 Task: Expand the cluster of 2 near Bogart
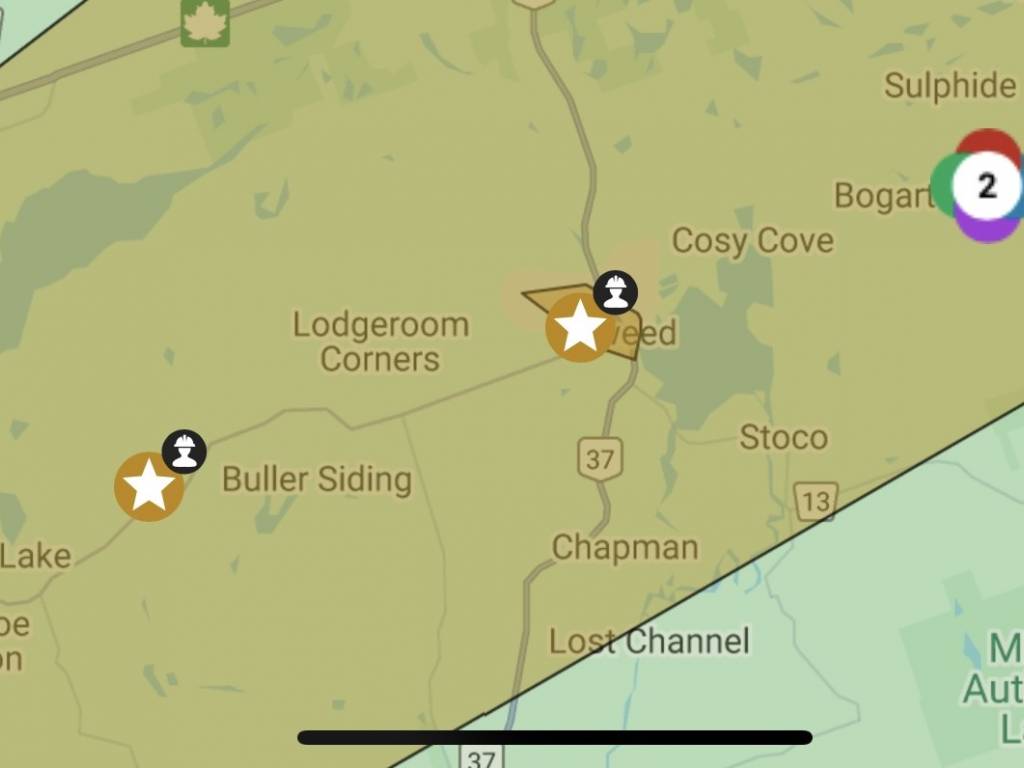[987, 186]
